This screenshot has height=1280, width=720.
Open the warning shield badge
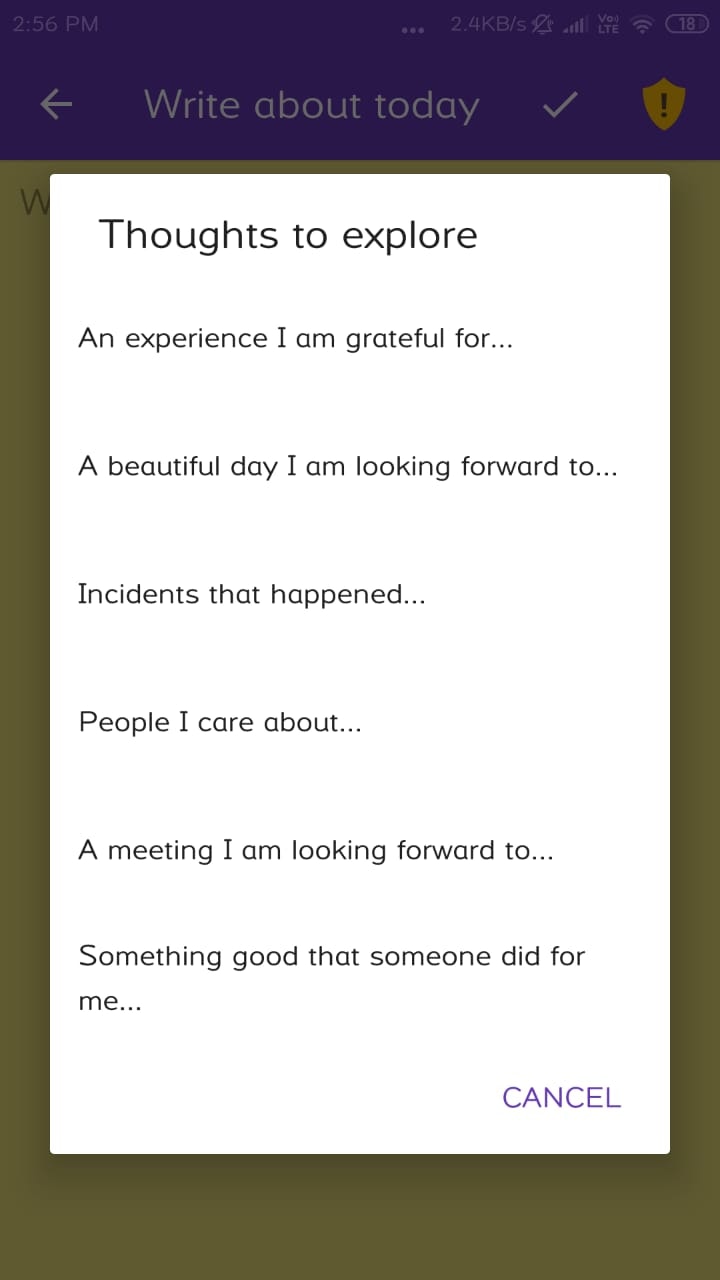pos(663,104)
